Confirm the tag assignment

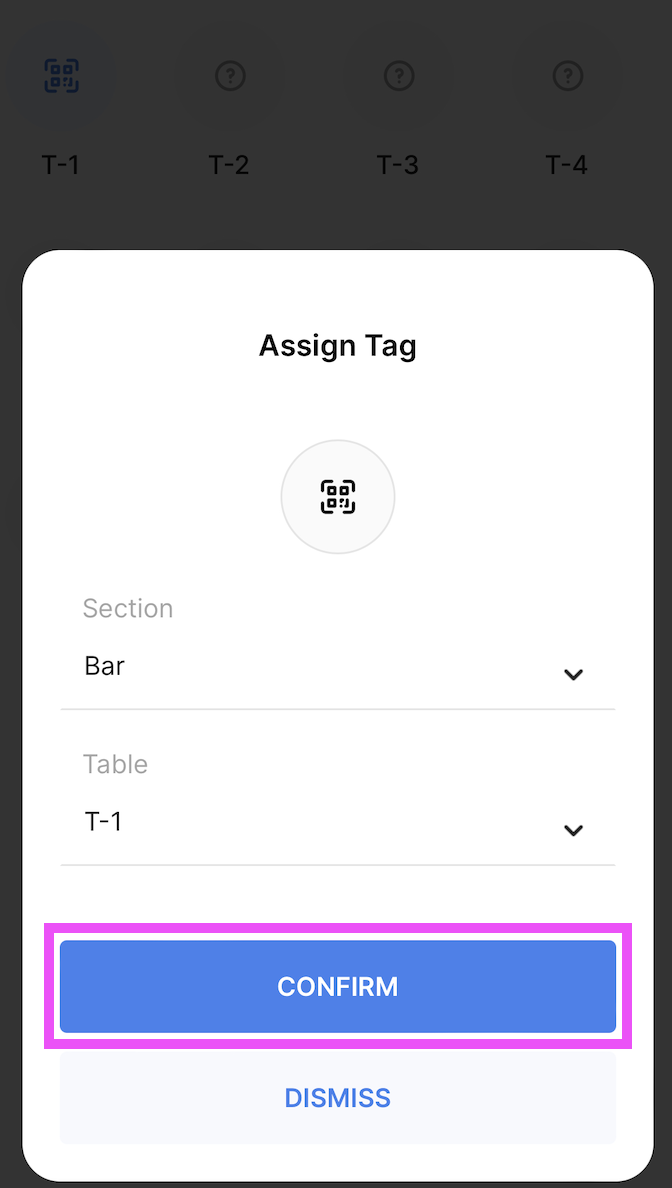click(337, 986)
